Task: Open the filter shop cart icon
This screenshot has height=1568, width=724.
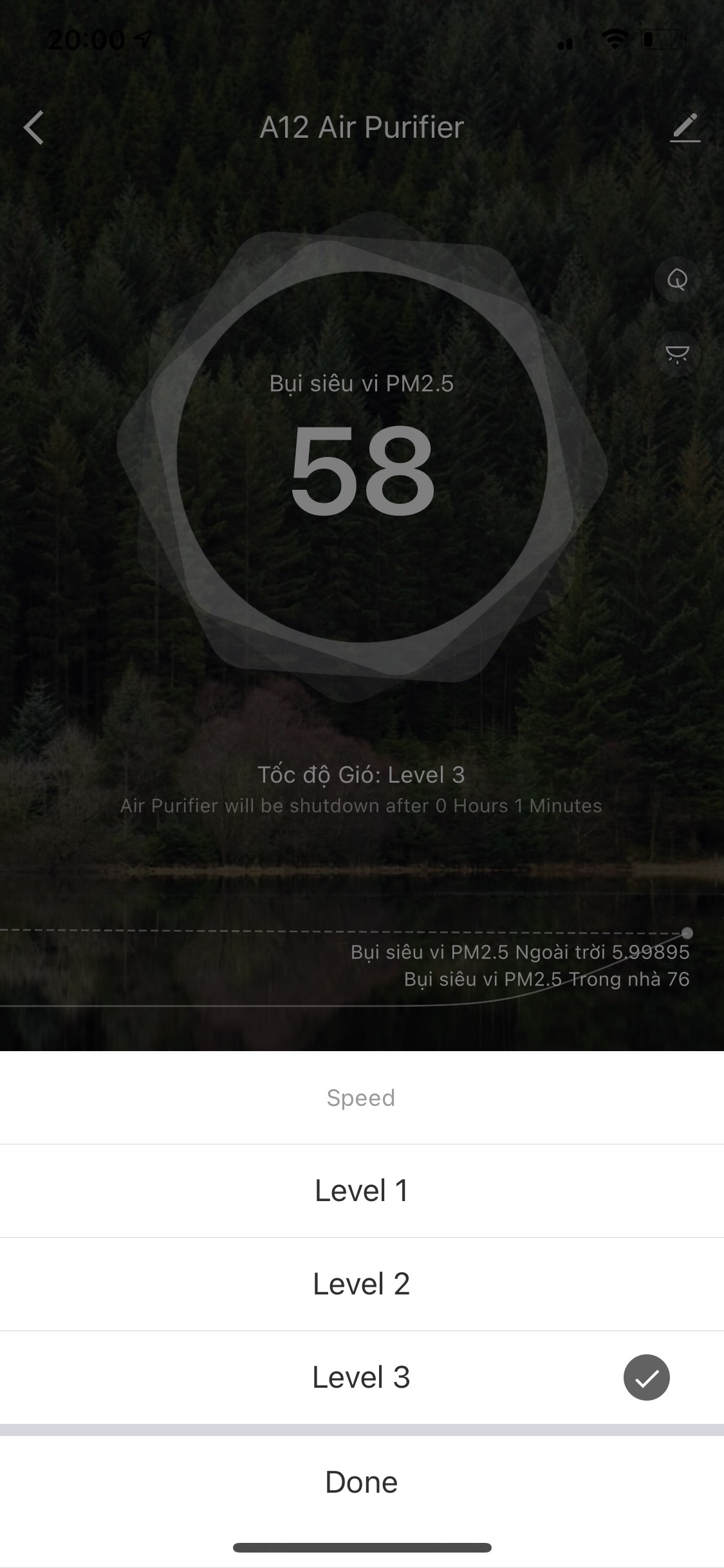Action: click(x=677, y=354)
